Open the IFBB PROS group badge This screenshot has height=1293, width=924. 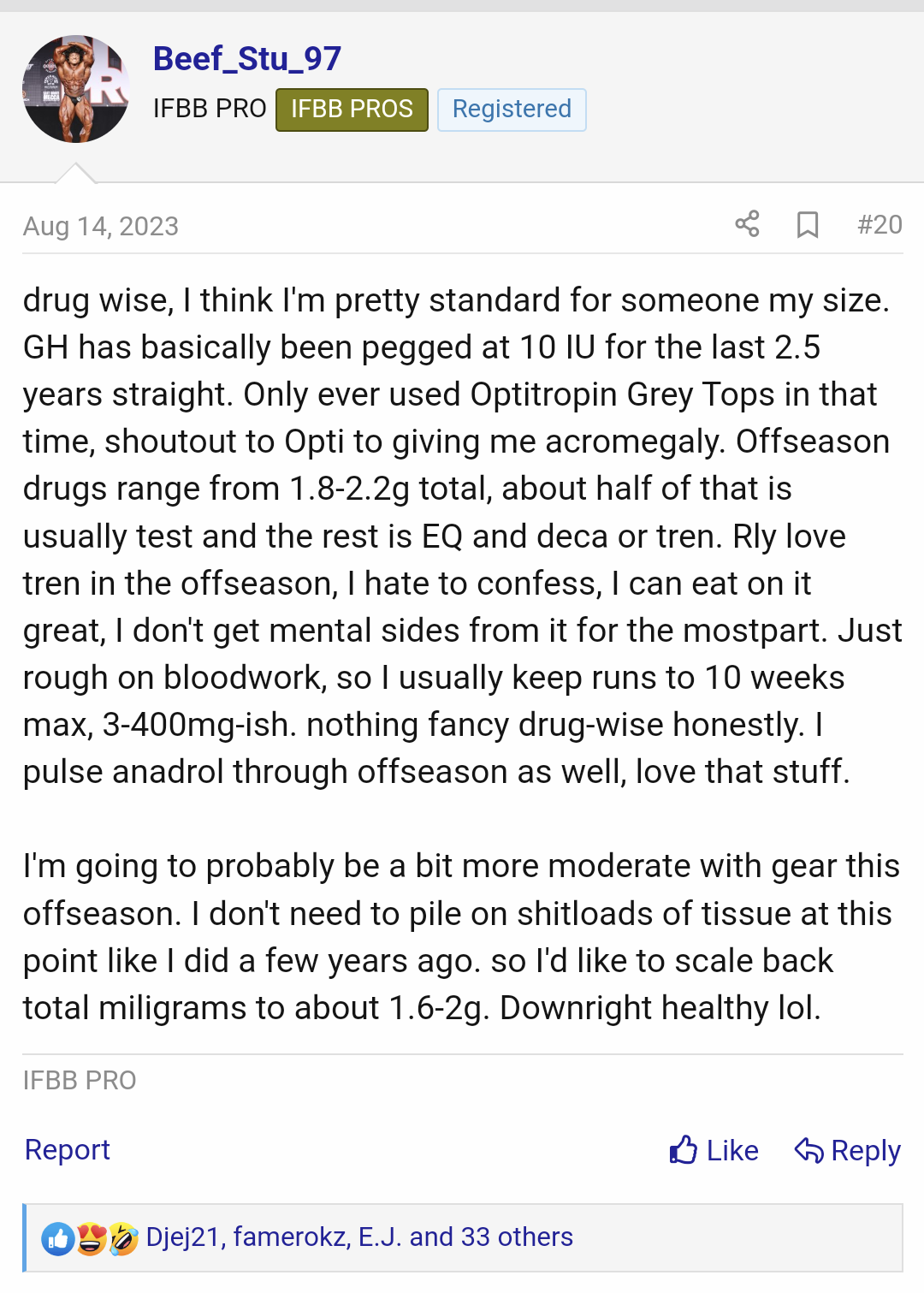pos(351,109)
